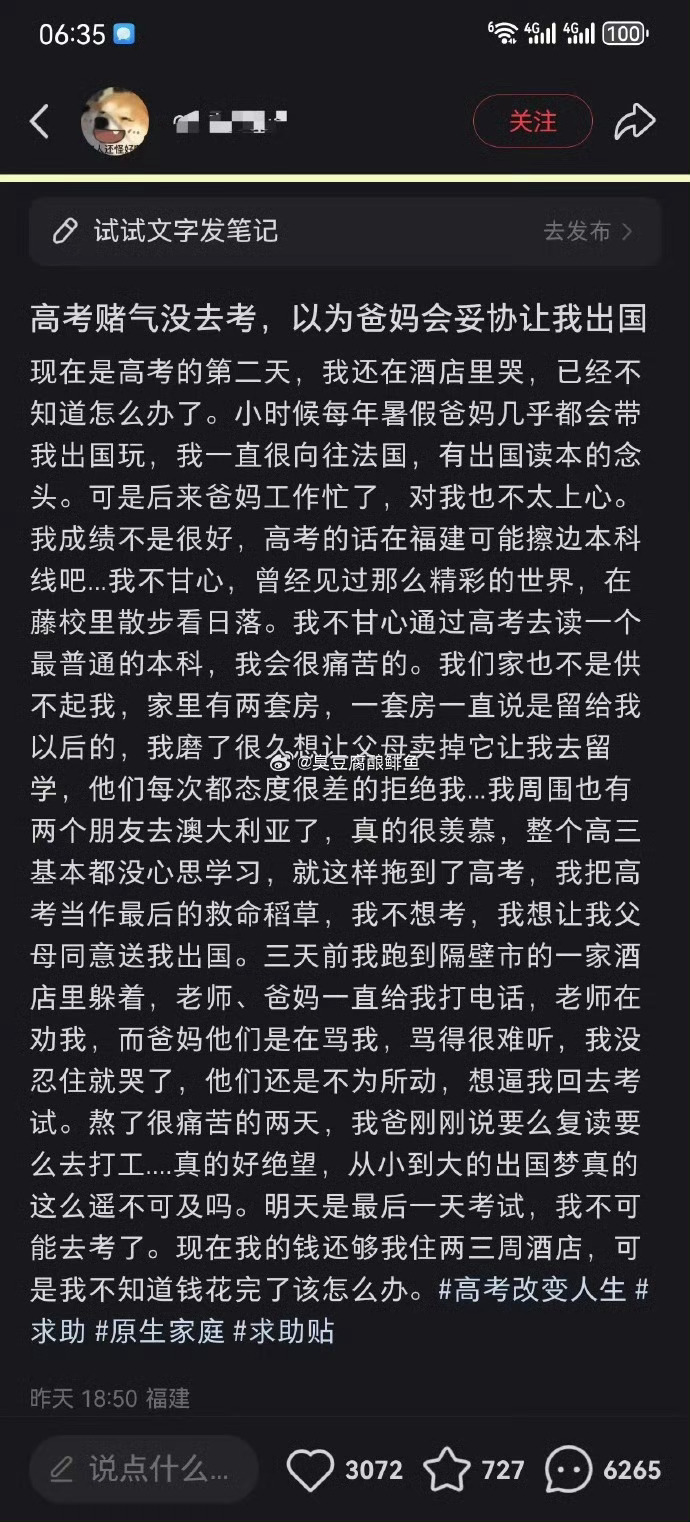Go back using the top-left arrow
The image size is (690, 1522).
(39, 122)
